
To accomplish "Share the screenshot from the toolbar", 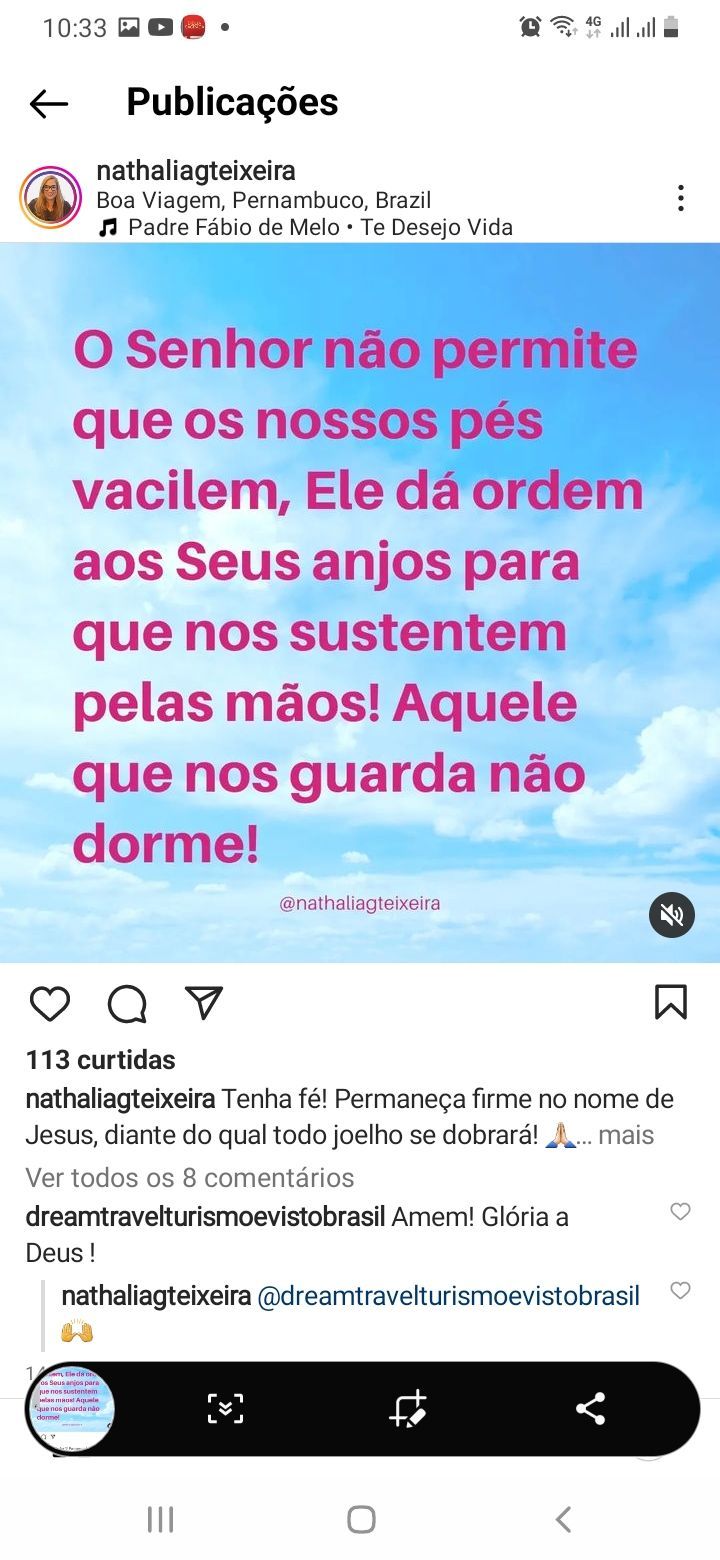I will point(590,1409).
